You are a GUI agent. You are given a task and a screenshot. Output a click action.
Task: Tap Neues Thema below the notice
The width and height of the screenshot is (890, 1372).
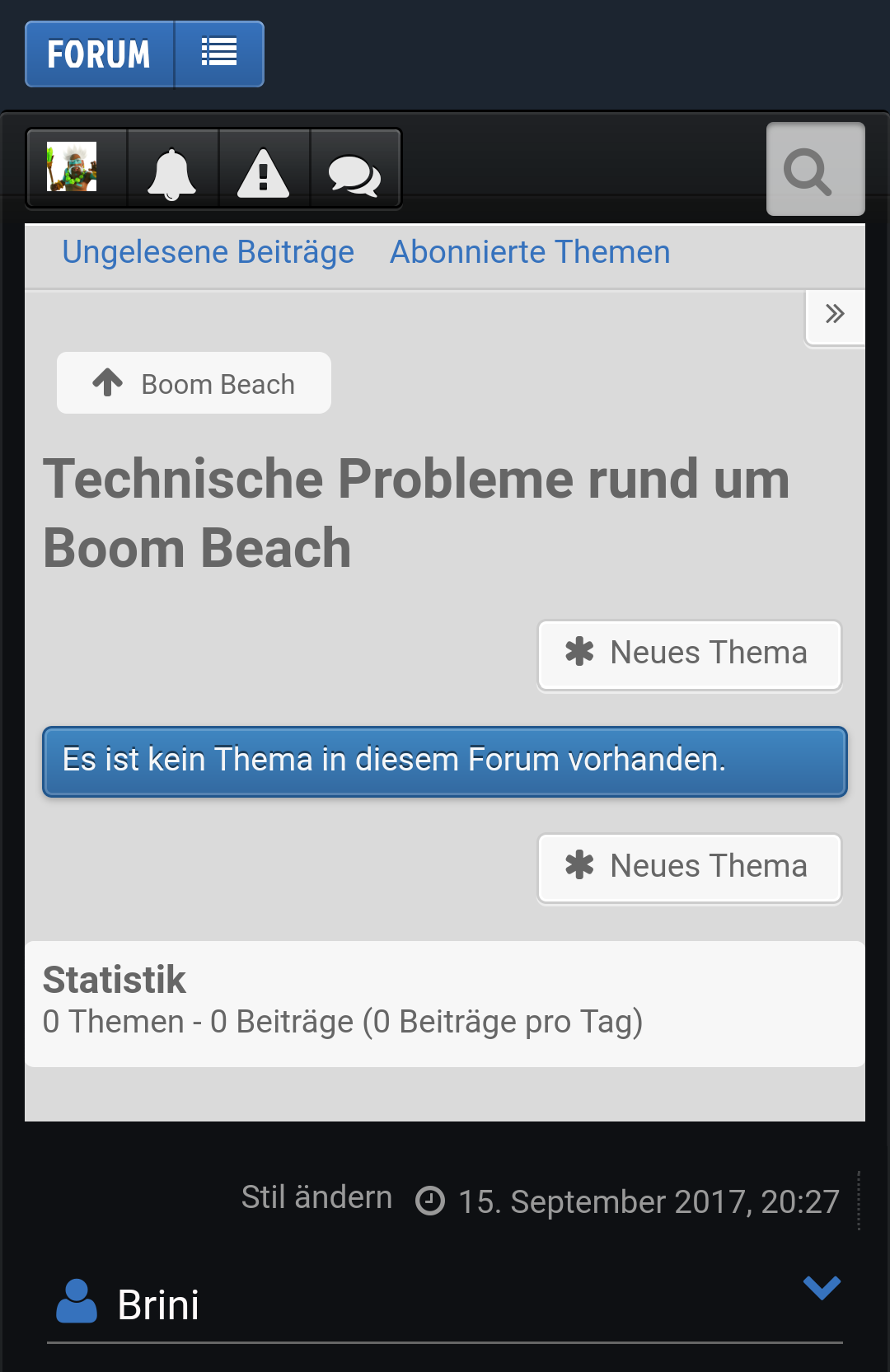689,867
